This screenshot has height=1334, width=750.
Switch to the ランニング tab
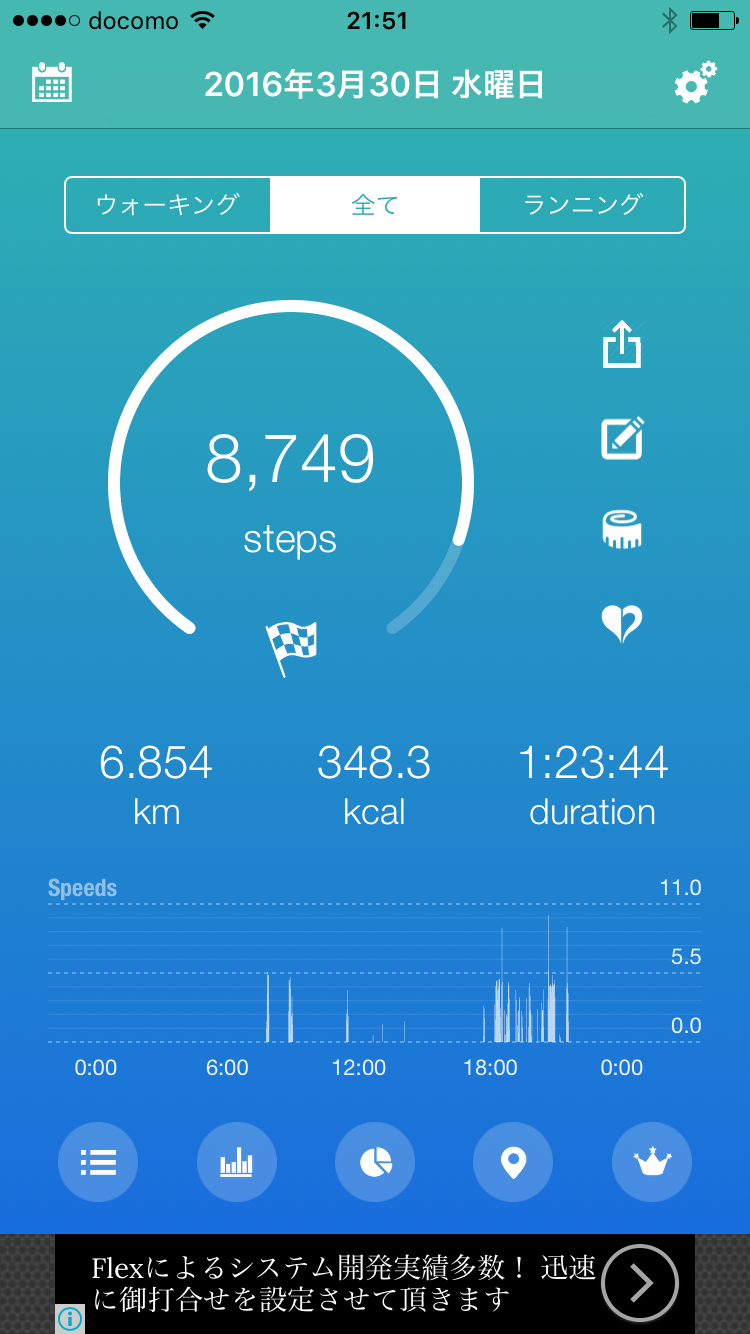click(582, 205)
